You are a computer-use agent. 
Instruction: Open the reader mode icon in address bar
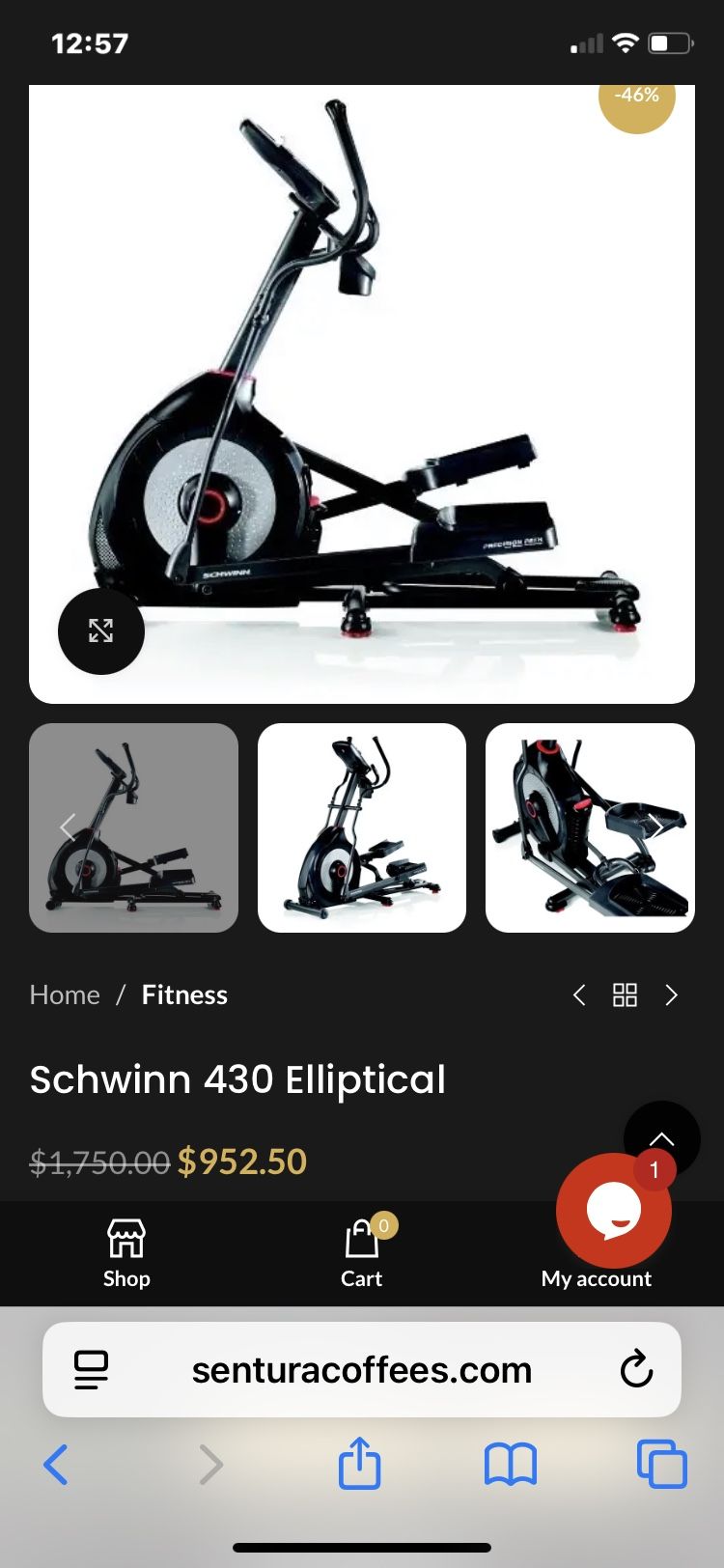pos(92,1369)
